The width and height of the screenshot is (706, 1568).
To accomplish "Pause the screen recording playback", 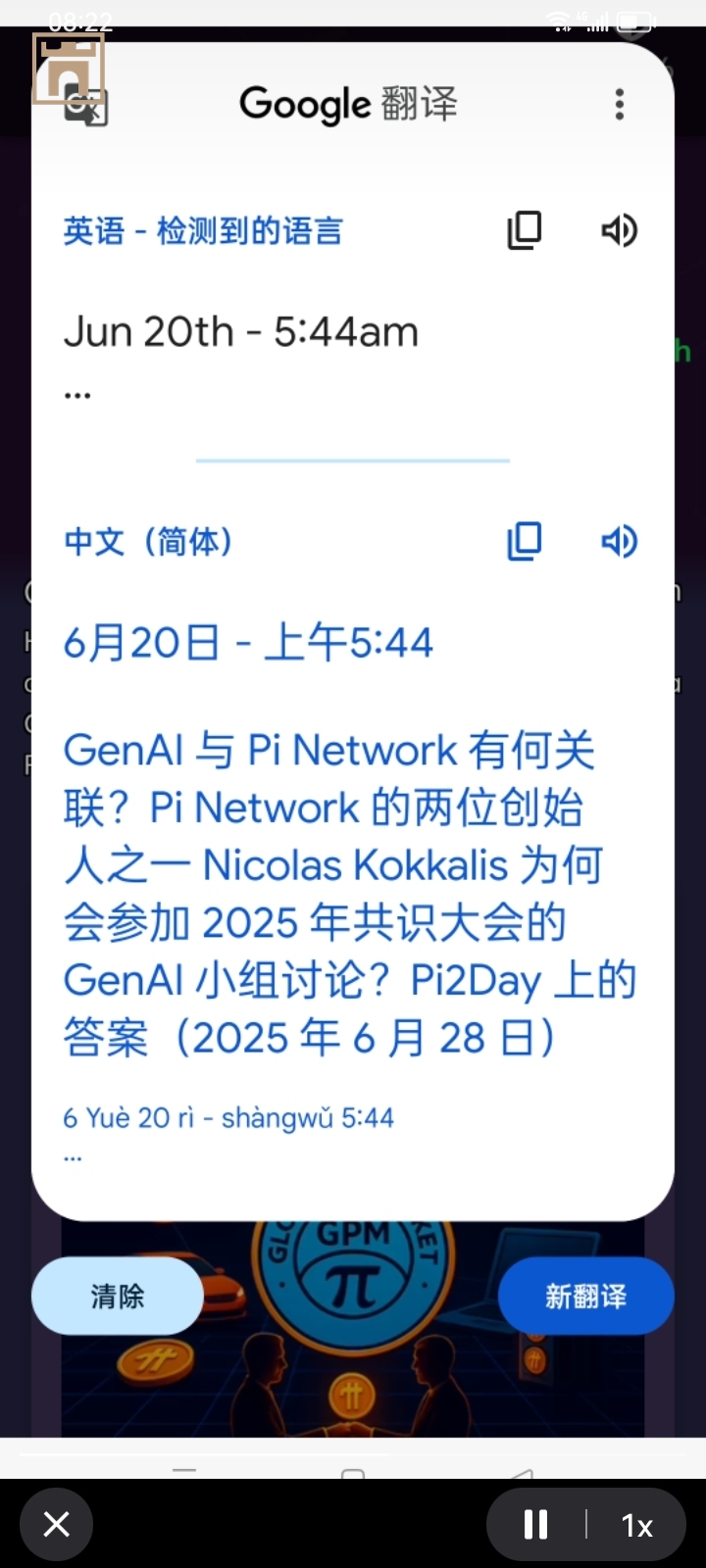I will pos(535,1525).
